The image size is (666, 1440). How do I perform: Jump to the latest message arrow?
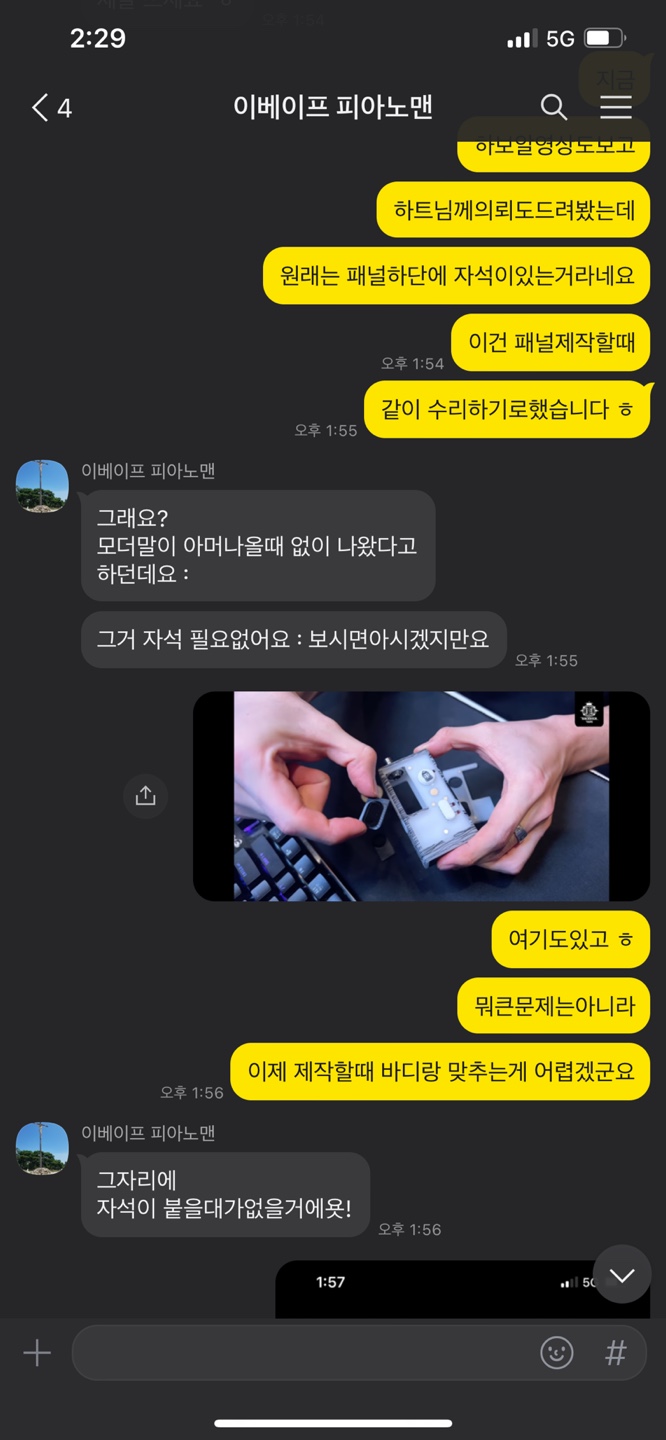pos(622,1275)
